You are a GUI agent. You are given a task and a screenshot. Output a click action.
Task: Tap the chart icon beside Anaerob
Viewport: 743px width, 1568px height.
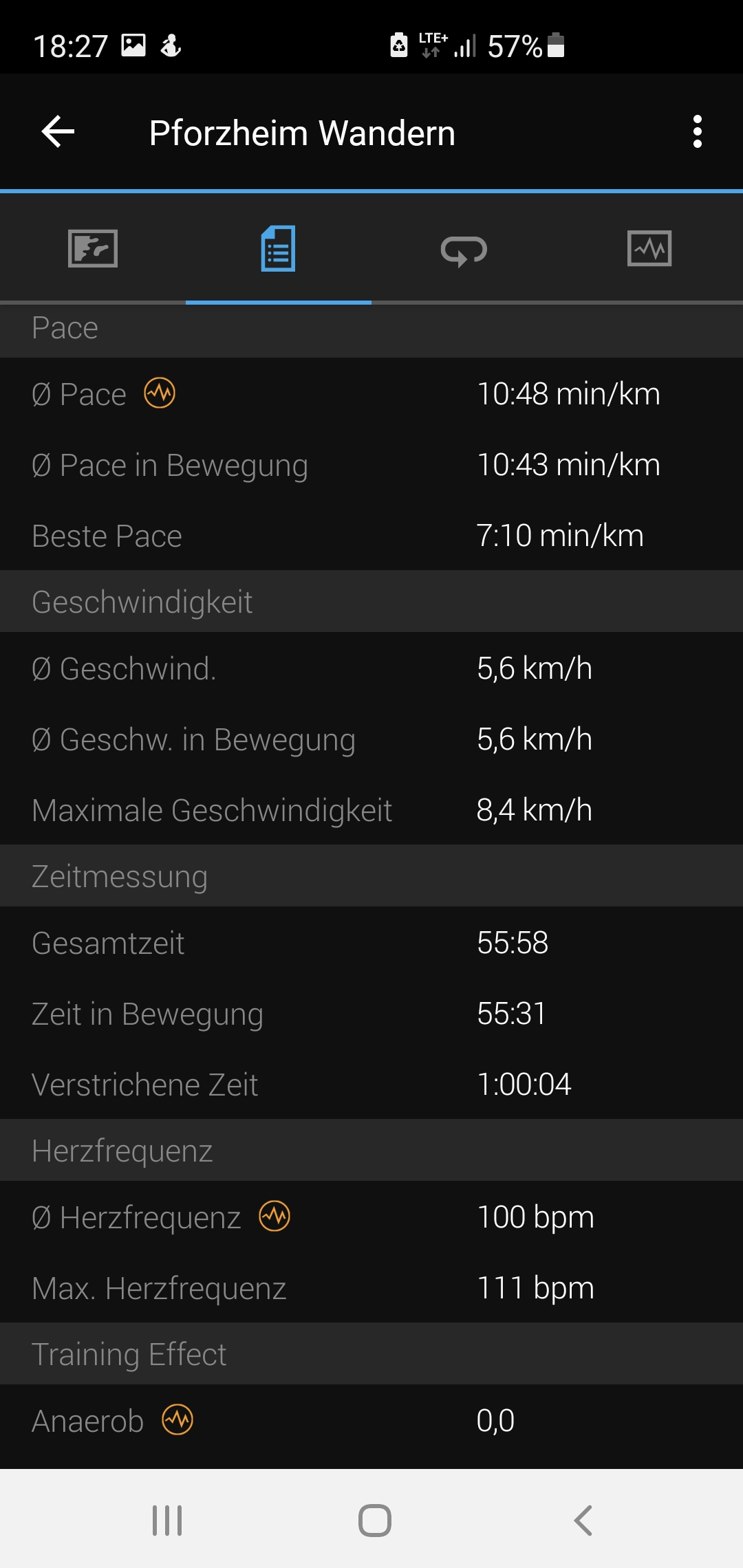[177, 1419]
